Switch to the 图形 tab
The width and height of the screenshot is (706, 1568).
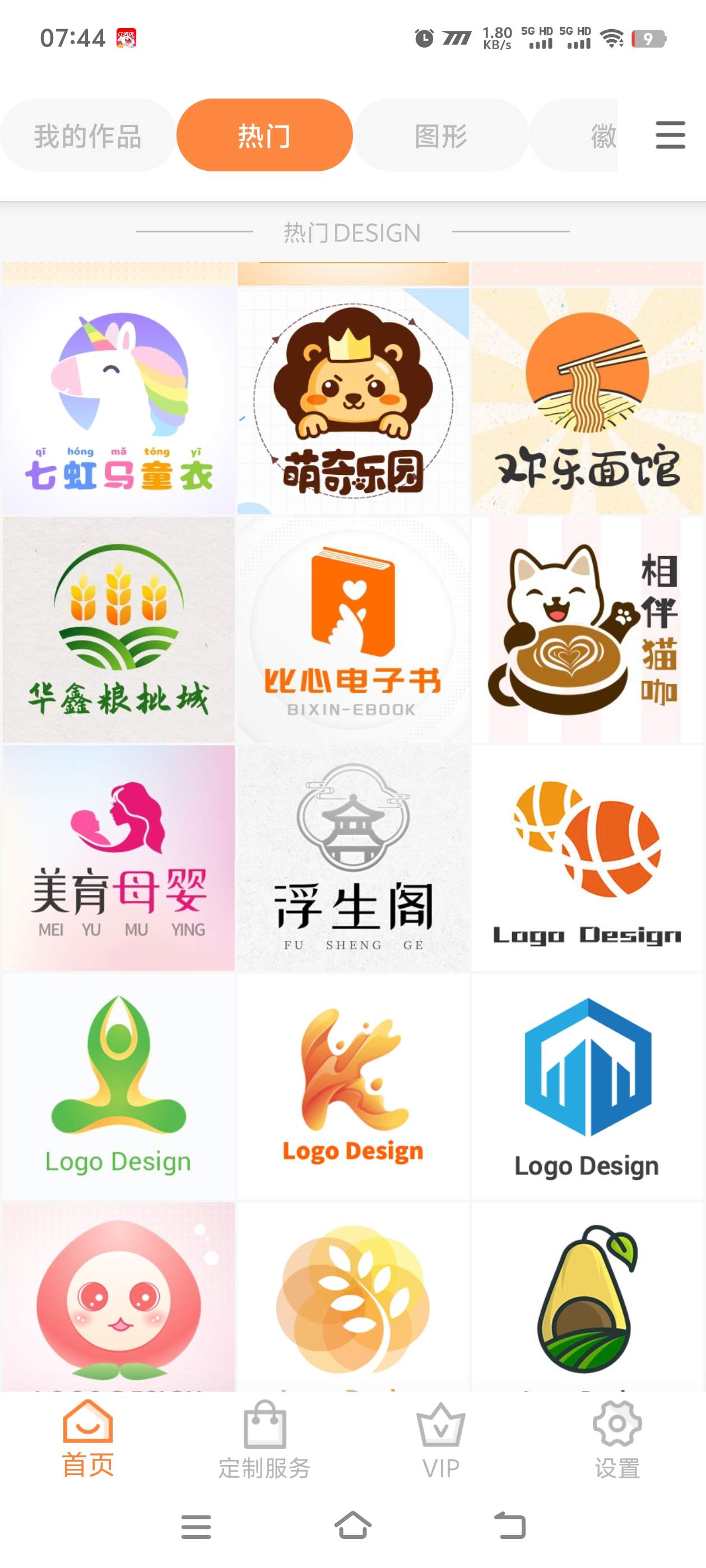[x=441, y=135]
